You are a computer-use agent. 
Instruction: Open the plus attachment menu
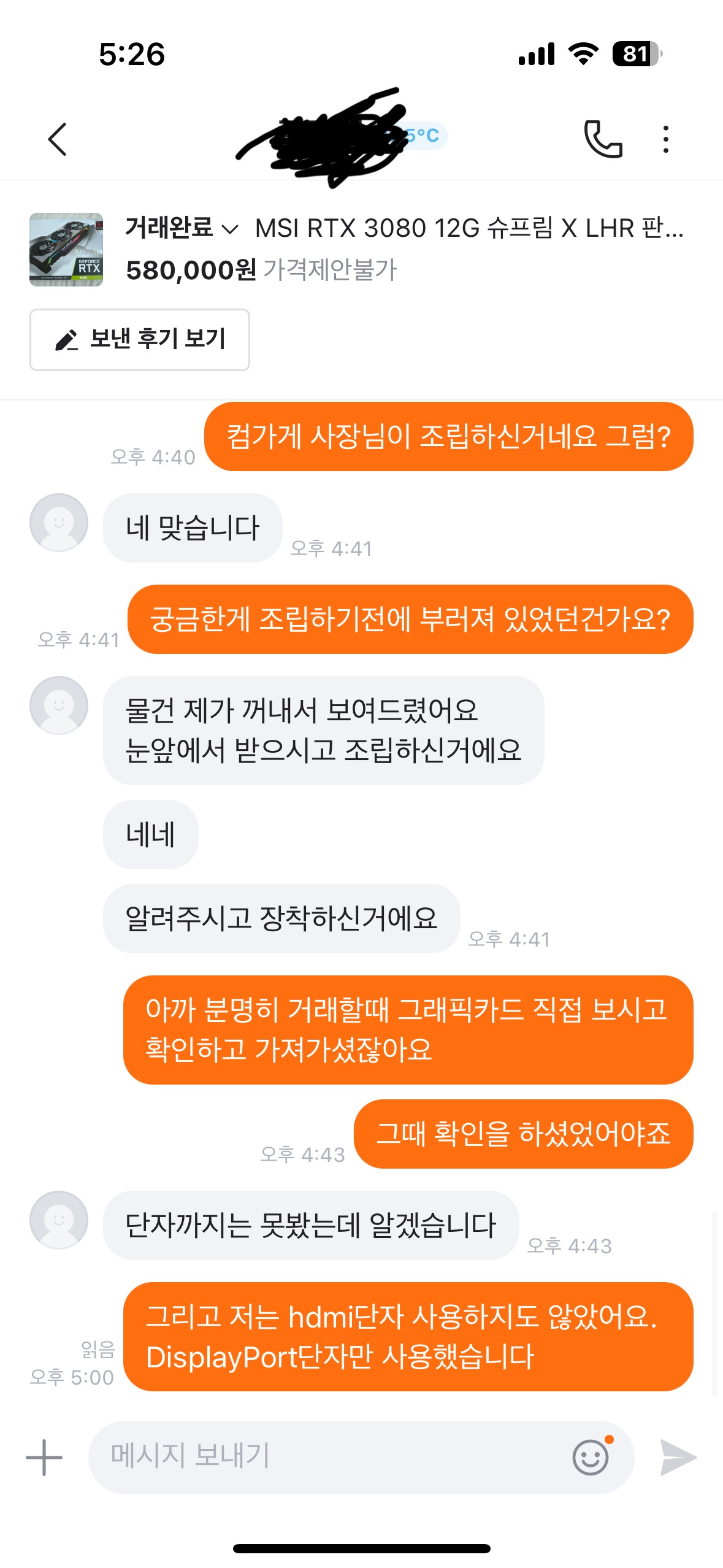point(44,1457)
